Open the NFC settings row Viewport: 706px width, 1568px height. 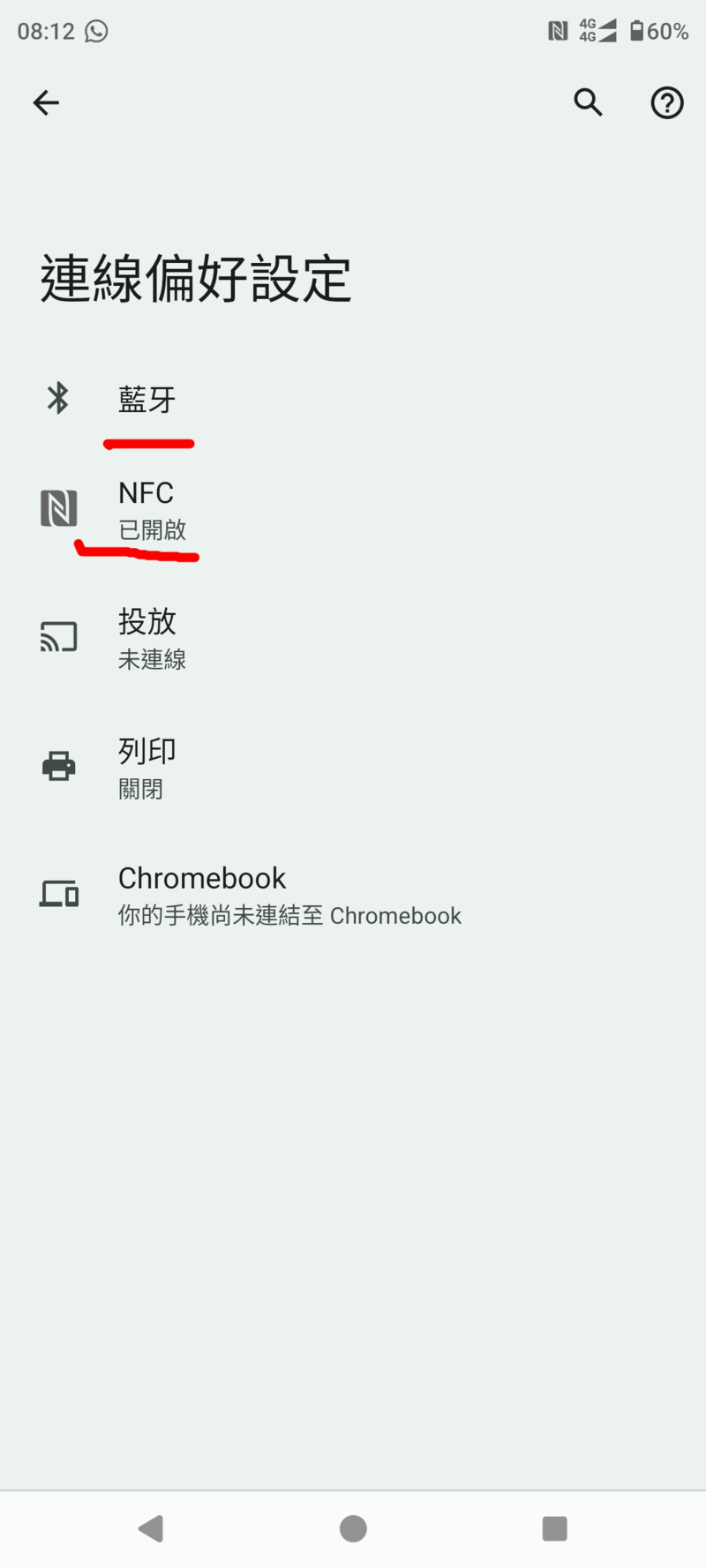pos(353,509)
